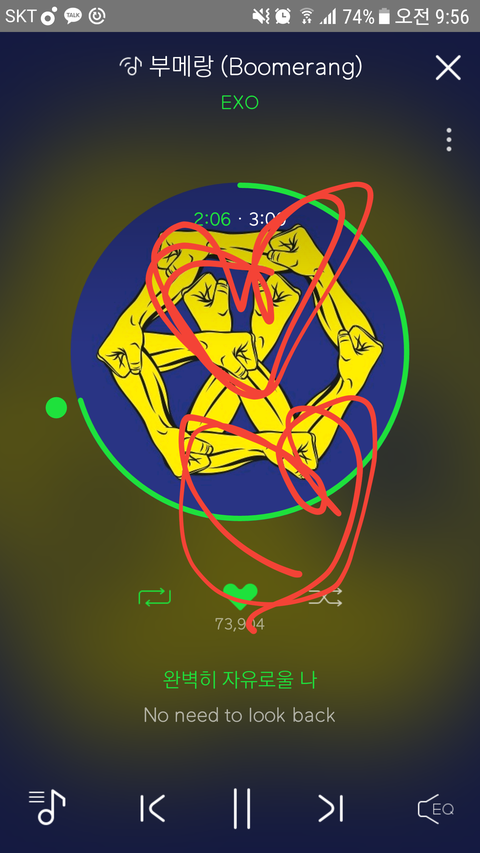Skip back to the previous track
The width and height of the screenshot is (480, 853).
pos(152,808)
